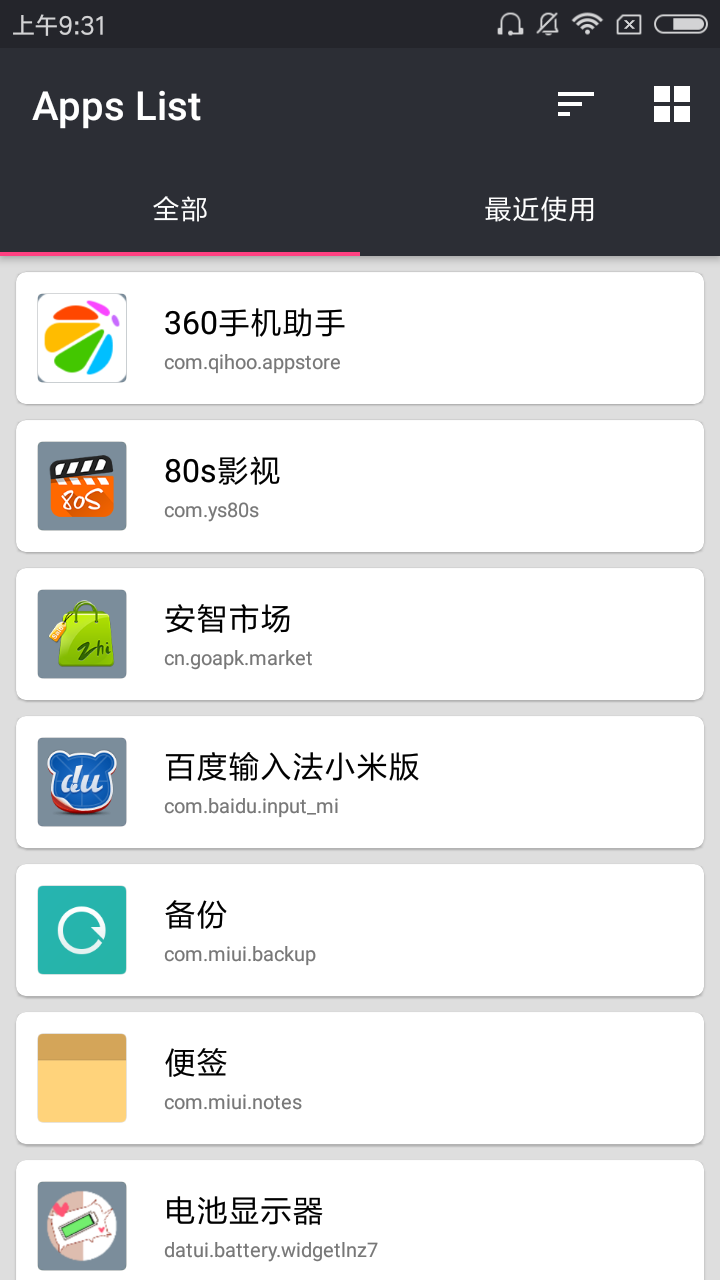Tap the 备份 app row
Image resolution: width=720 pixels, height=1280 pixels.
pos(360,930)
